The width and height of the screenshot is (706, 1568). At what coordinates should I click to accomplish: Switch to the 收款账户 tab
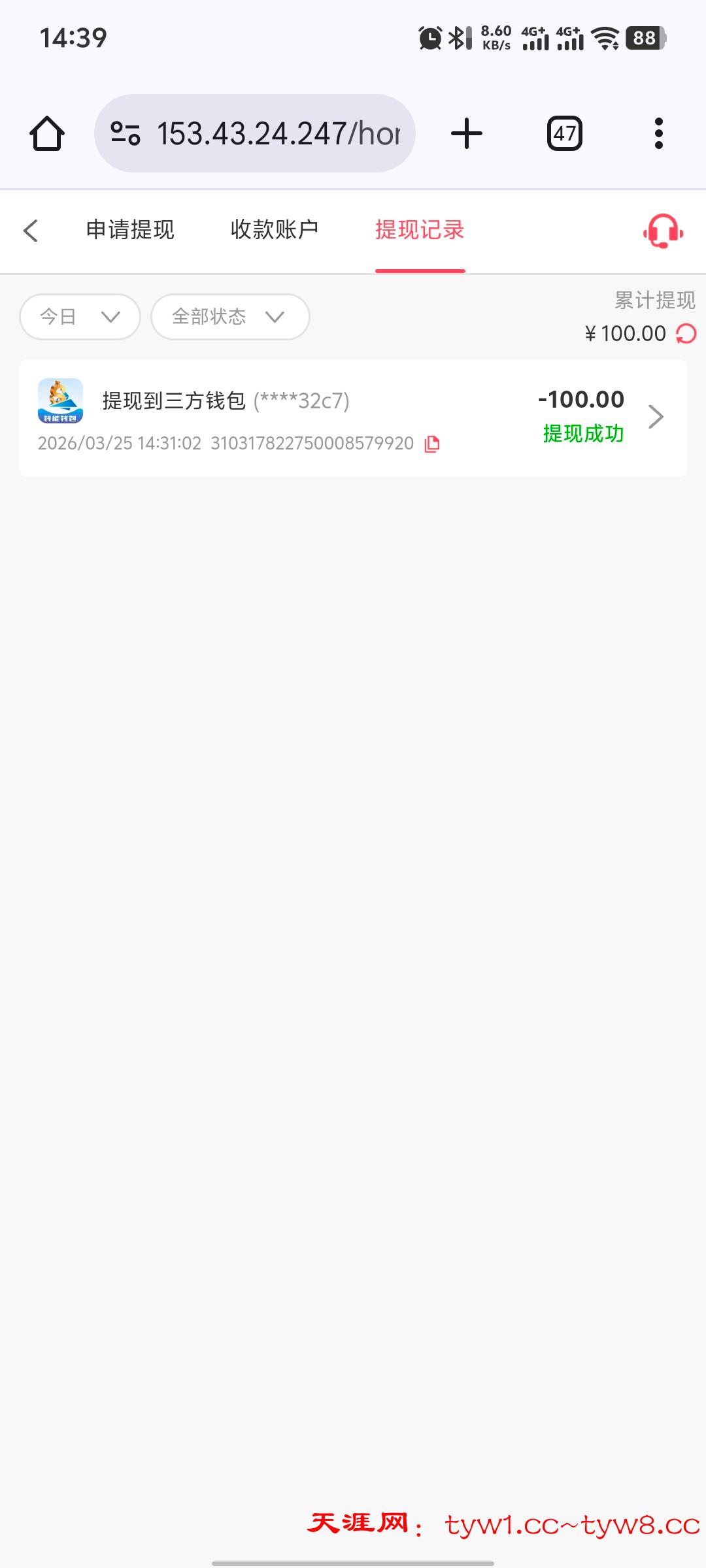coord(275,230)
